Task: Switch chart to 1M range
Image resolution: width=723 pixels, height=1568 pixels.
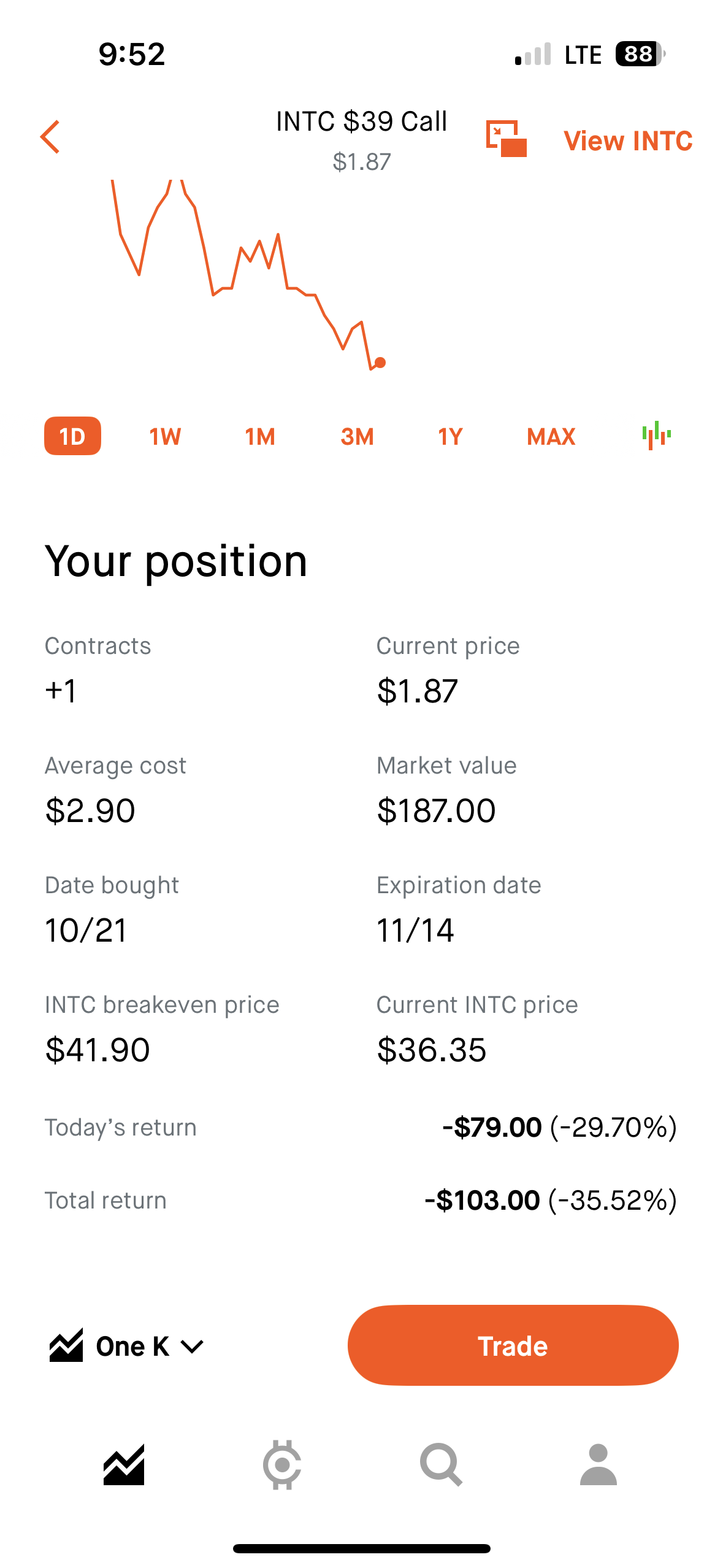Action: tap(260, 437)
